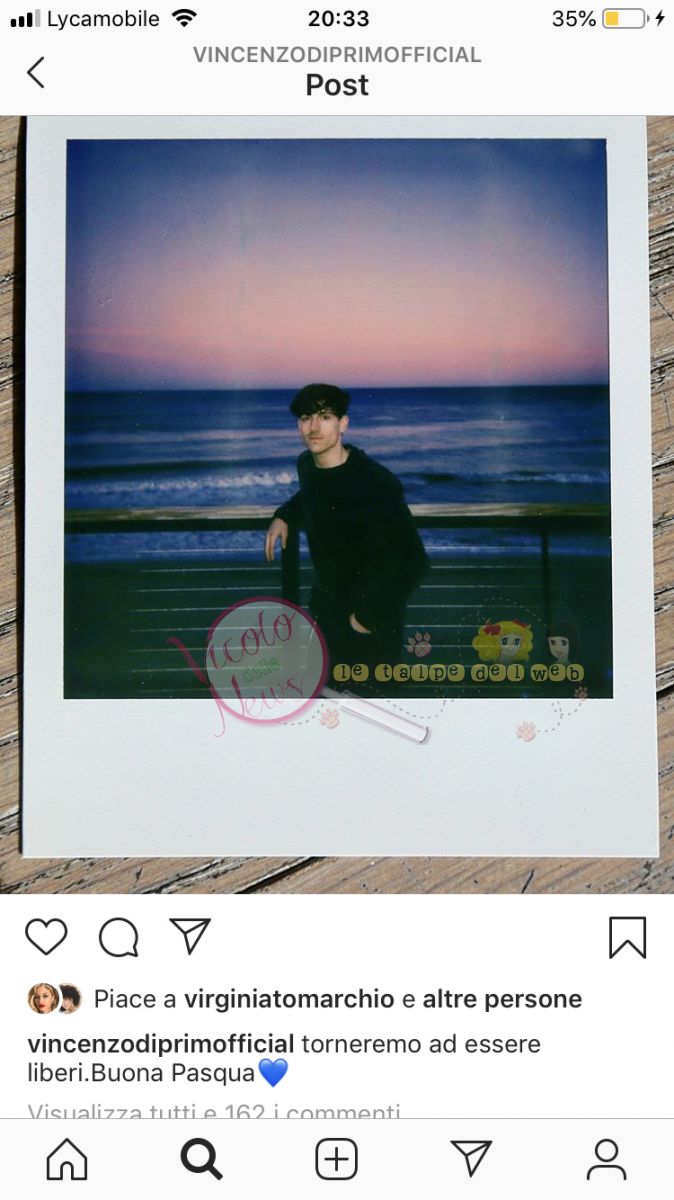View all comments on the post
The width and height of the screenshot is (674, 1200).
pos(214,1110)
